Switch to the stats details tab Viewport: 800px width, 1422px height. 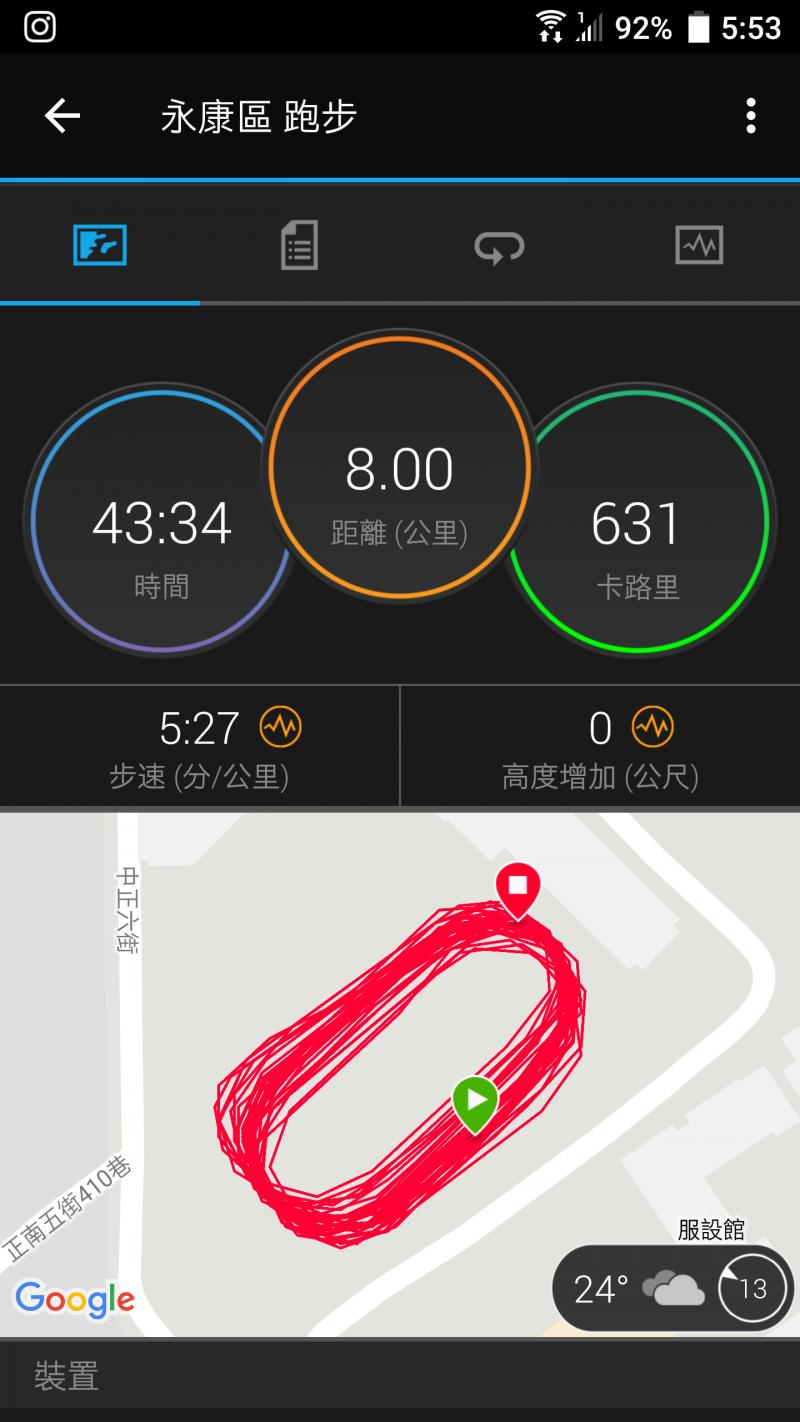point(299,245)
